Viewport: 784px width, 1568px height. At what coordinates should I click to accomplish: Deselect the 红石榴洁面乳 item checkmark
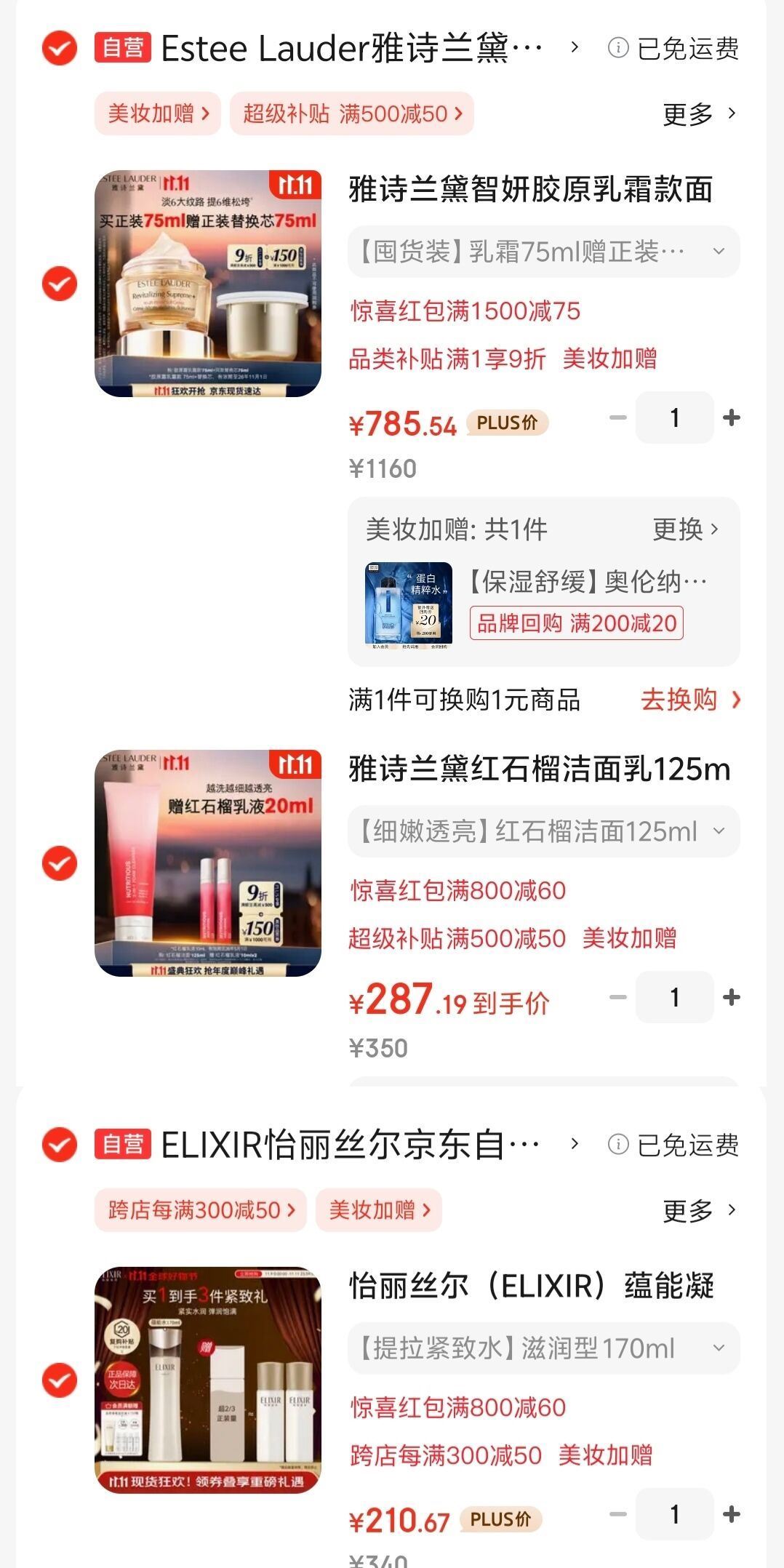60,865
